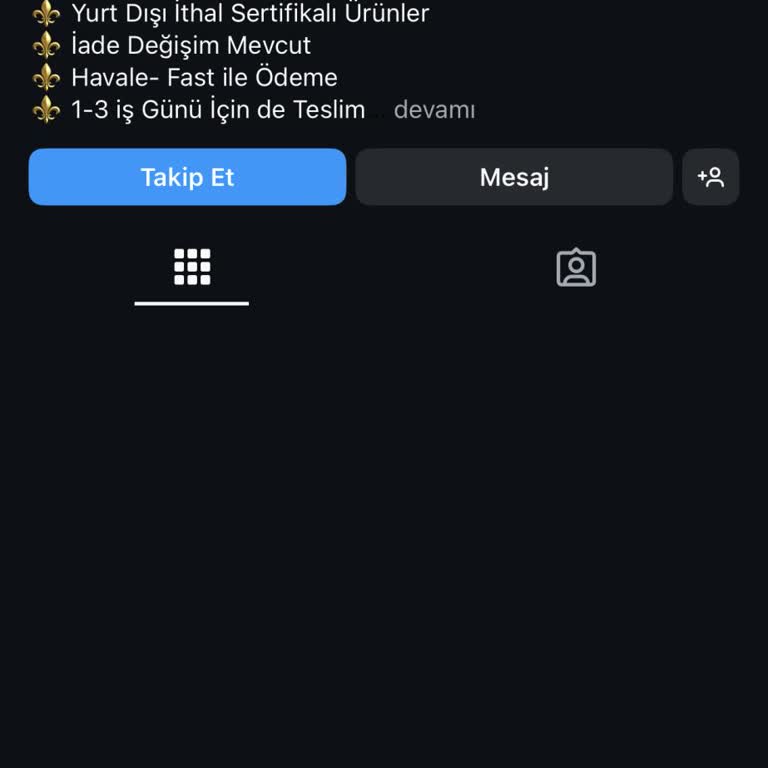Viewport: 768px width, 768px height.
Task: Show suggested accounts with add-person icon
Action: 711,177
